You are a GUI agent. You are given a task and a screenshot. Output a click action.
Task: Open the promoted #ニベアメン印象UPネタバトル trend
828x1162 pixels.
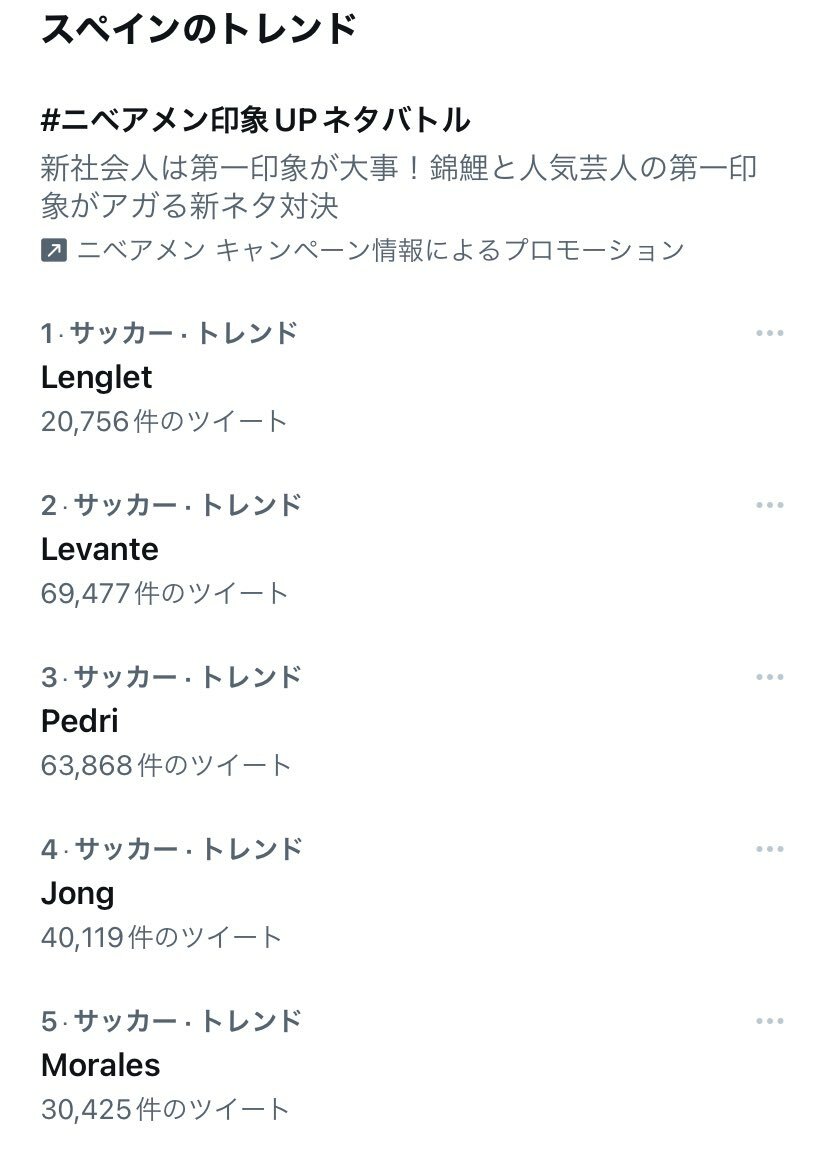click(x=256, y=121)
